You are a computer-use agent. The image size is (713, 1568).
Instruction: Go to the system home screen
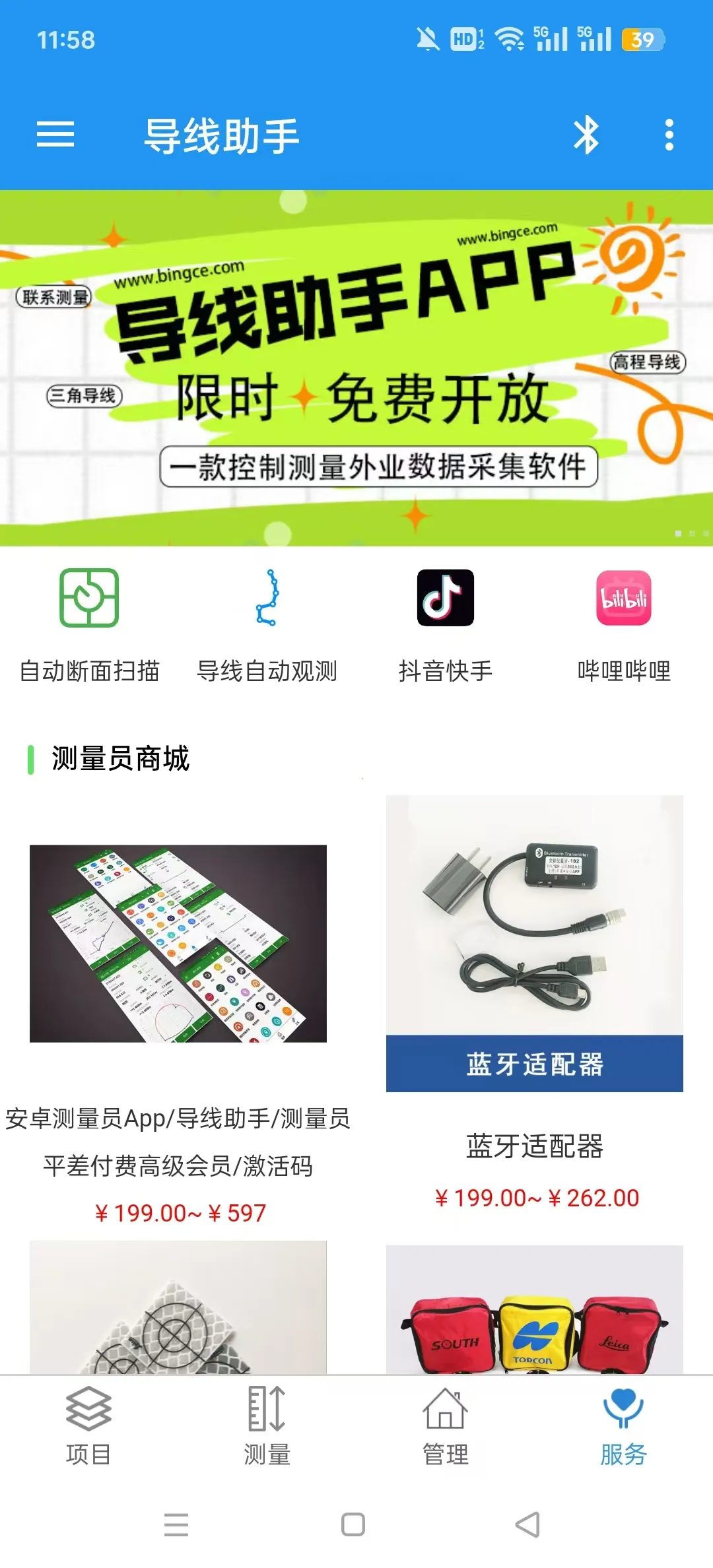(353, 1524)
